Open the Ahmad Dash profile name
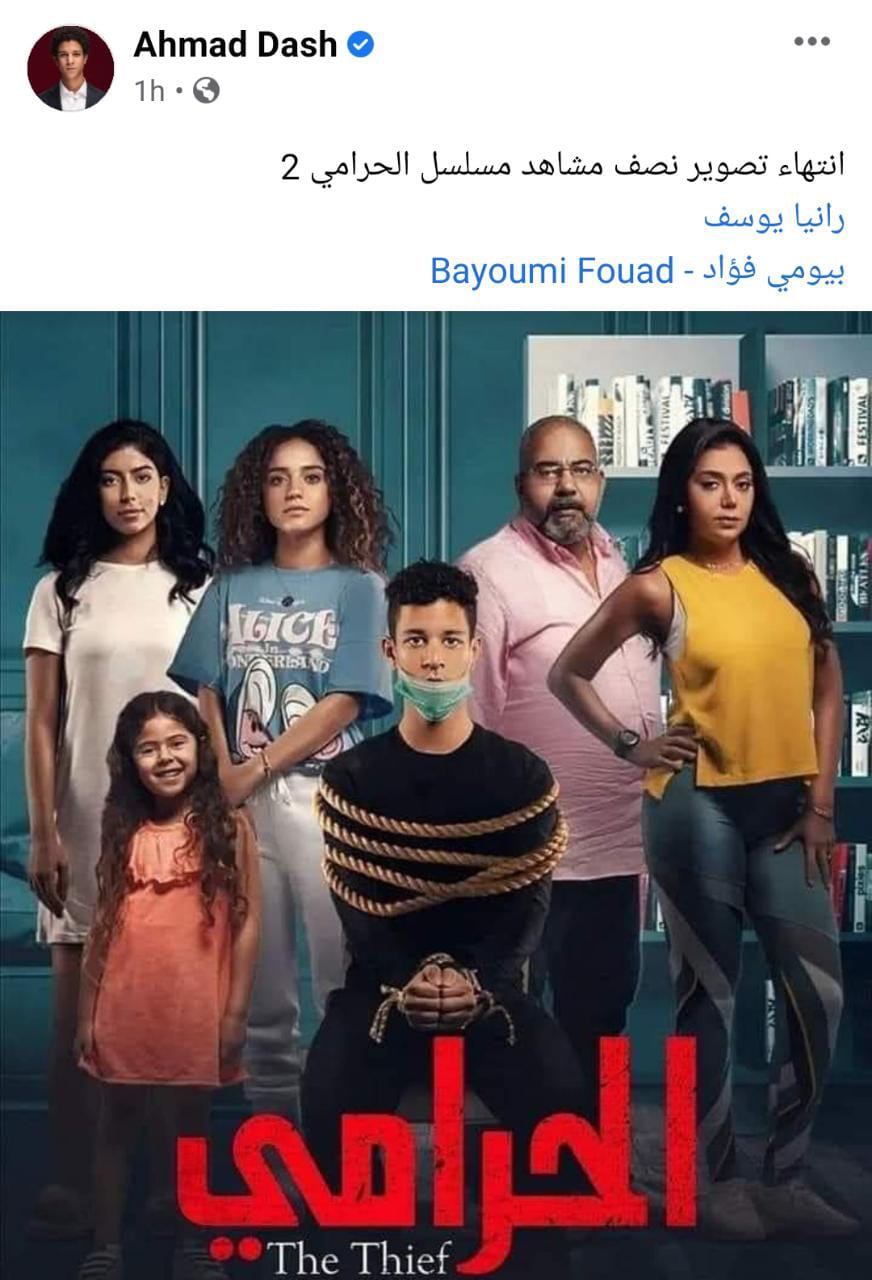The height and width of the screenshot is (1280, 872). click(235, 45)
